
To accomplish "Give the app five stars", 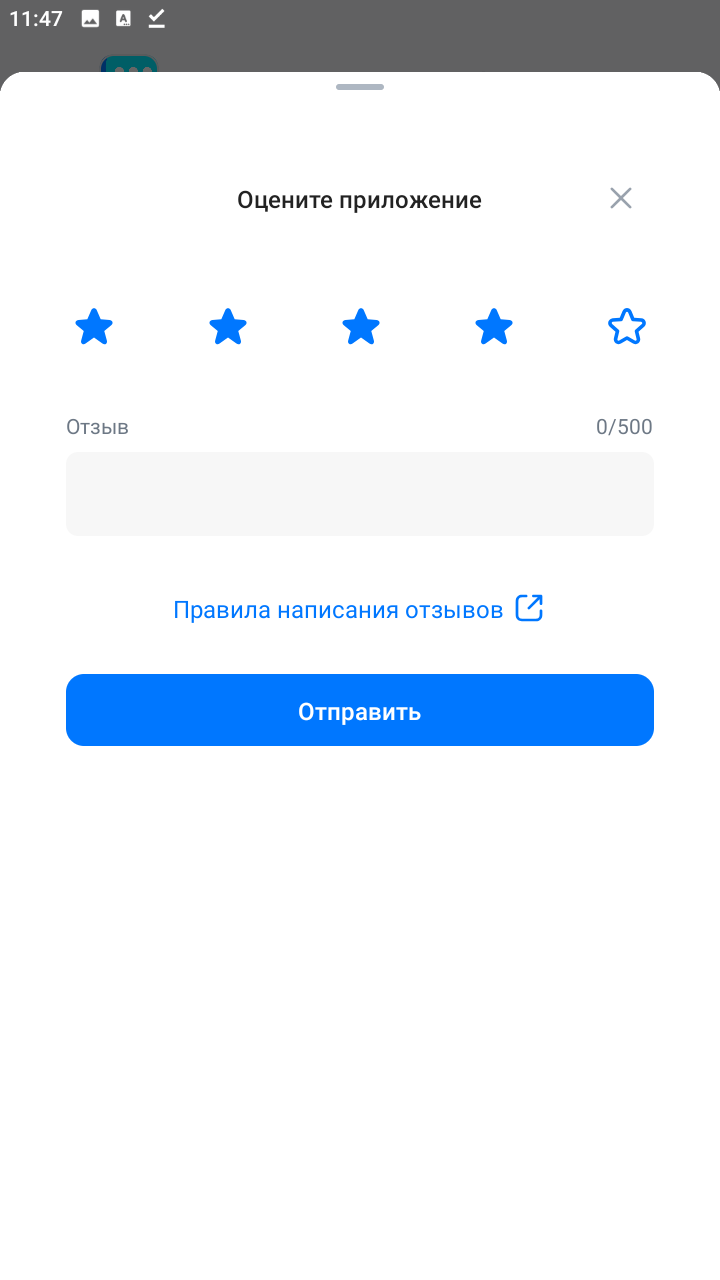I will pos(627,327).
